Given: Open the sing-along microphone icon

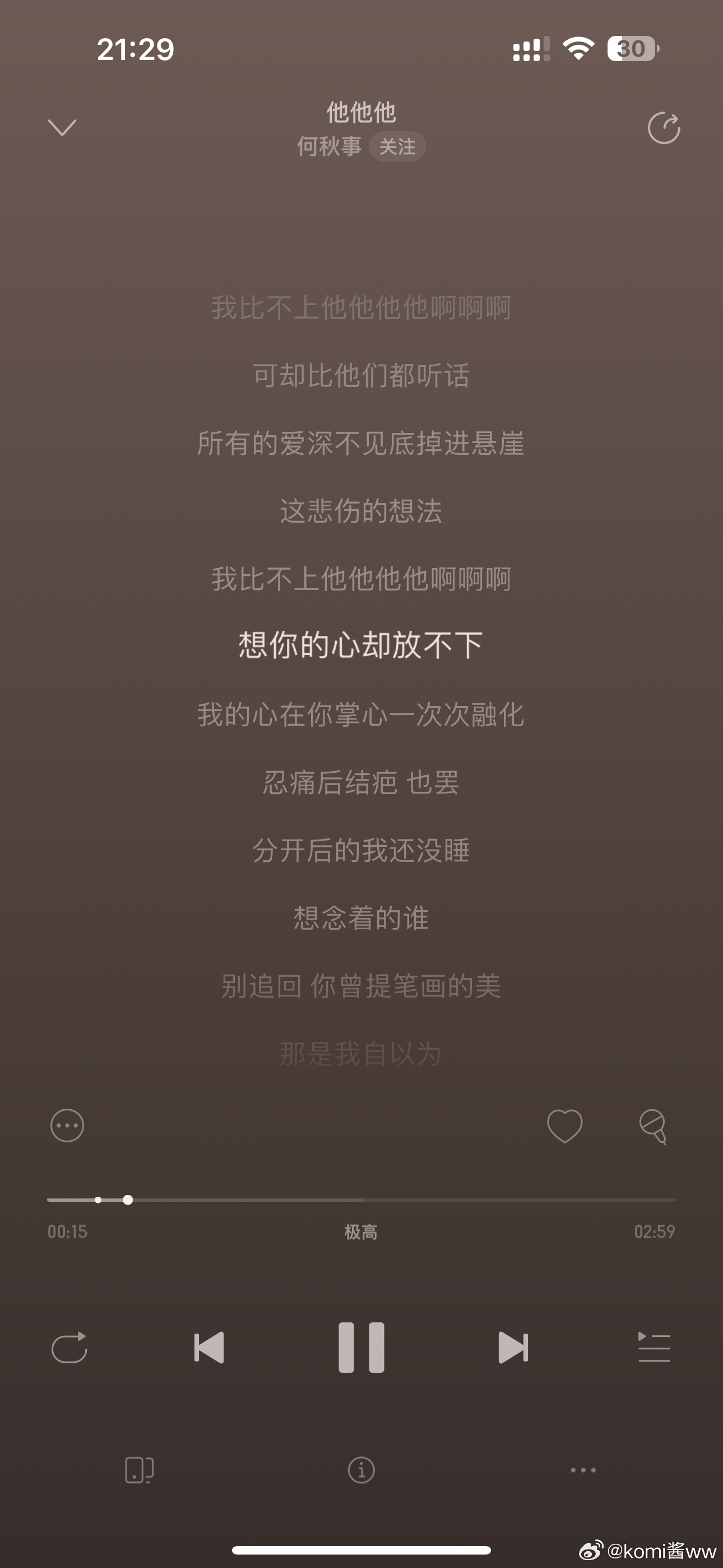Looking at the screenshot, I should [653, 1126].
